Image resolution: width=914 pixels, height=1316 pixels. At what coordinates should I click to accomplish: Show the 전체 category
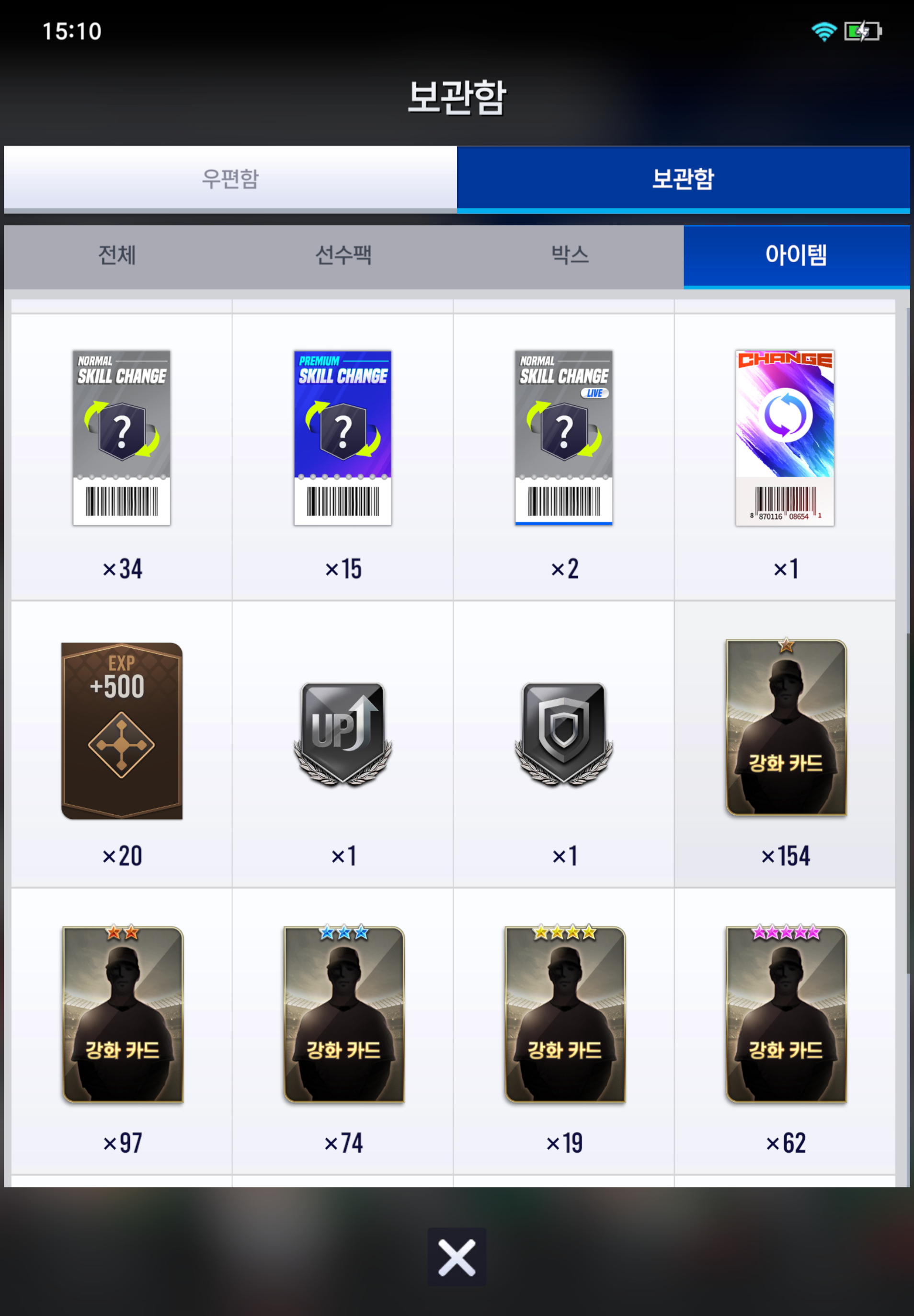(117, 255)
